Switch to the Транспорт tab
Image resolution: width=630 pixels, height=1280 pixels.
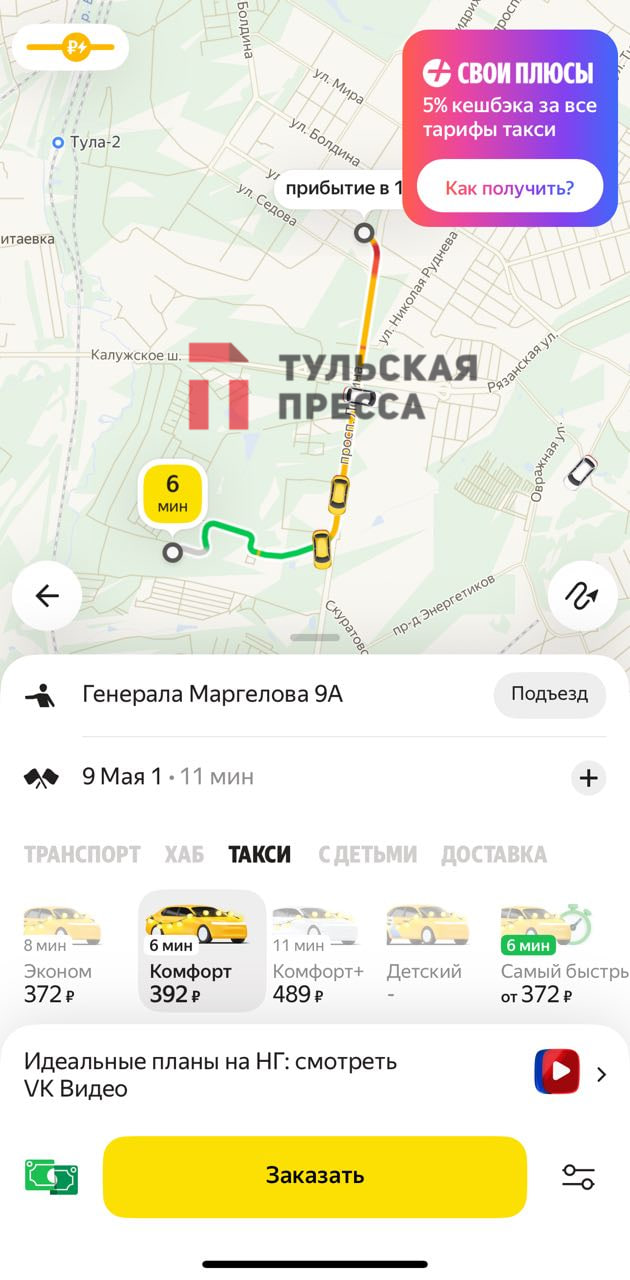coord(82,855)
